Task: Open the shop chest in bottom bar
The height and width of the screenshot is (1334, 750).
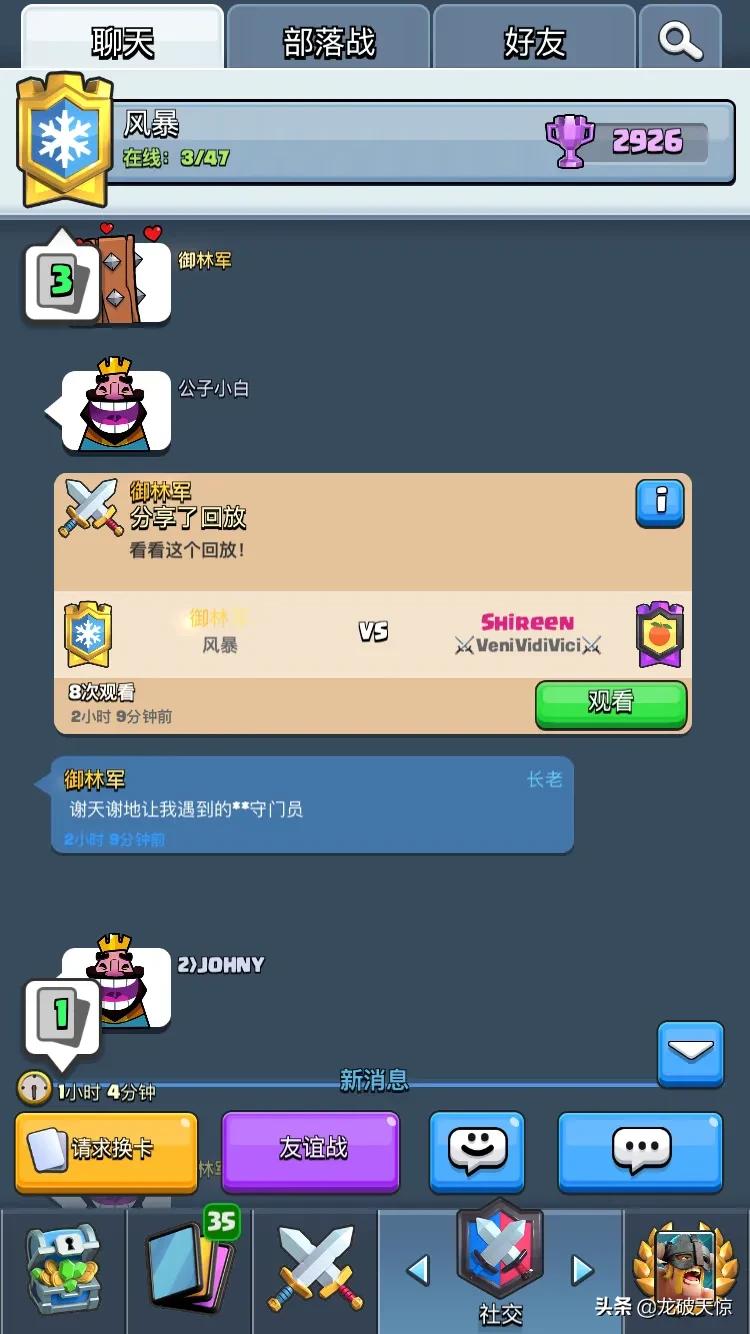Action: click(63, 1270)
